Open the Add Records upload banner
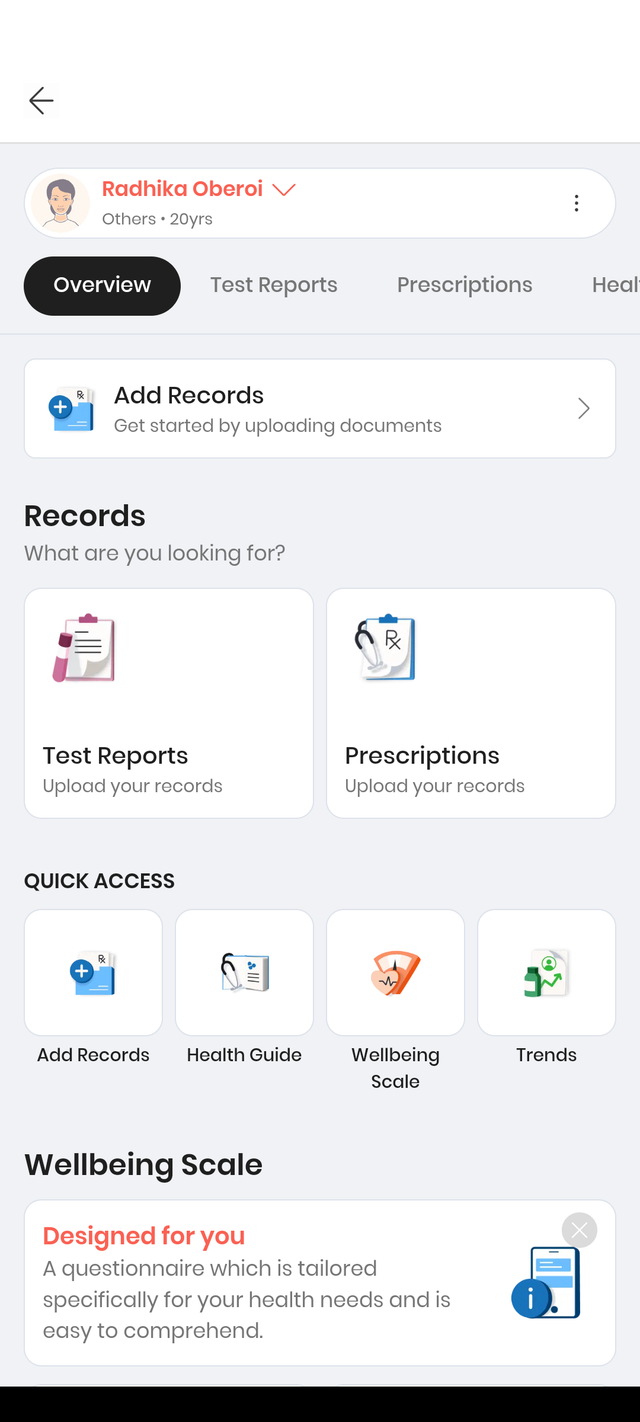 319,409
